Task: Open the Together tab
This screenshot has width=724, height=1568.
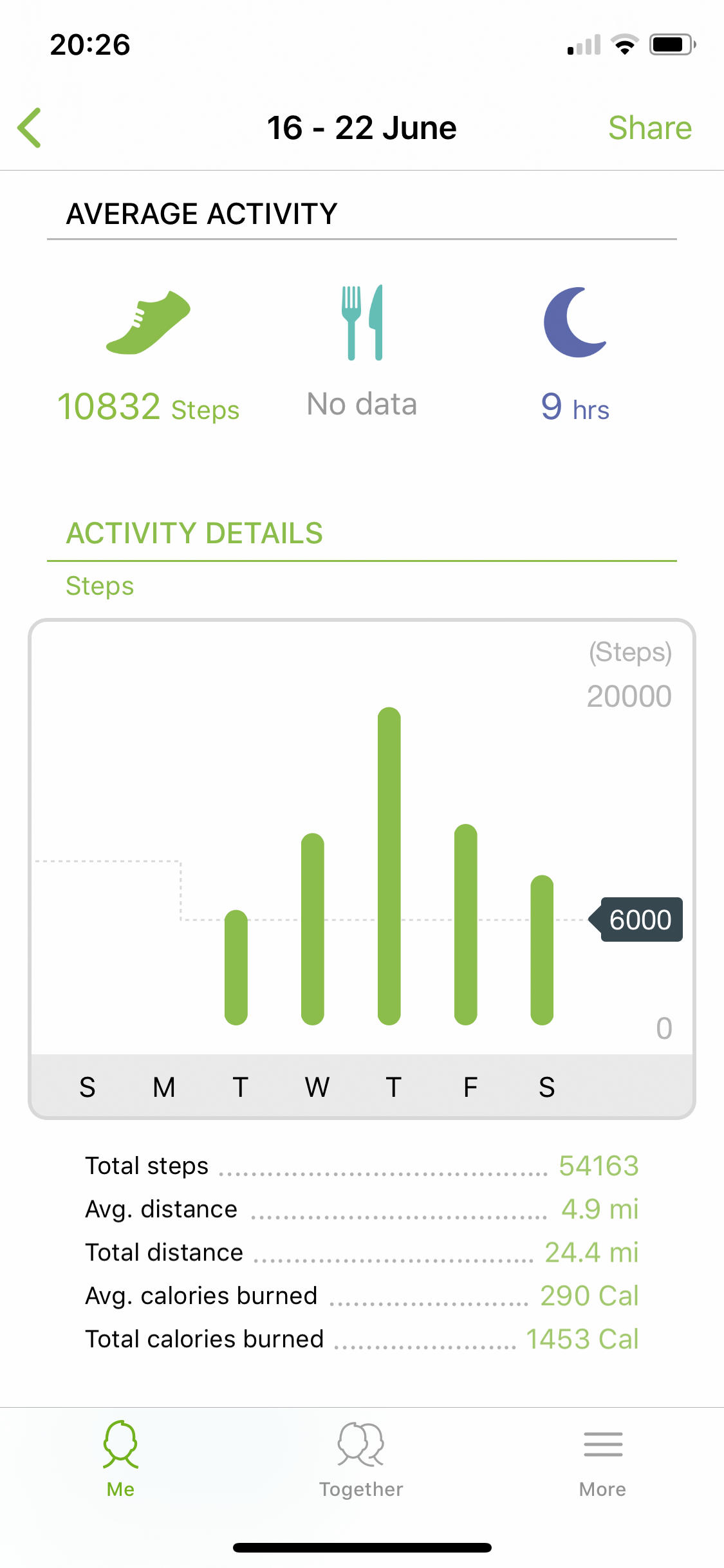Action: 361,1461
